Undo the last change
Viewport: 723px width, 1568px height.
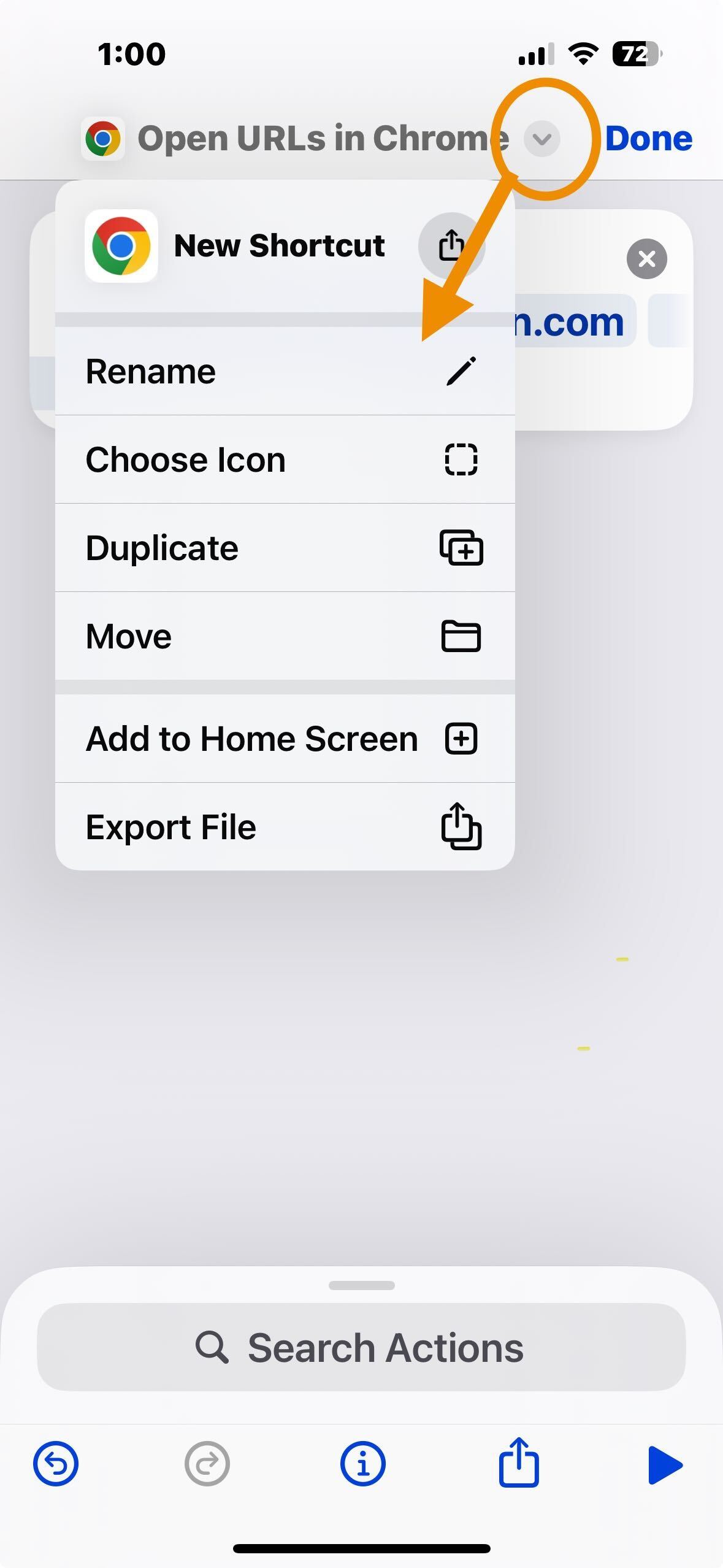(56, 1464)
